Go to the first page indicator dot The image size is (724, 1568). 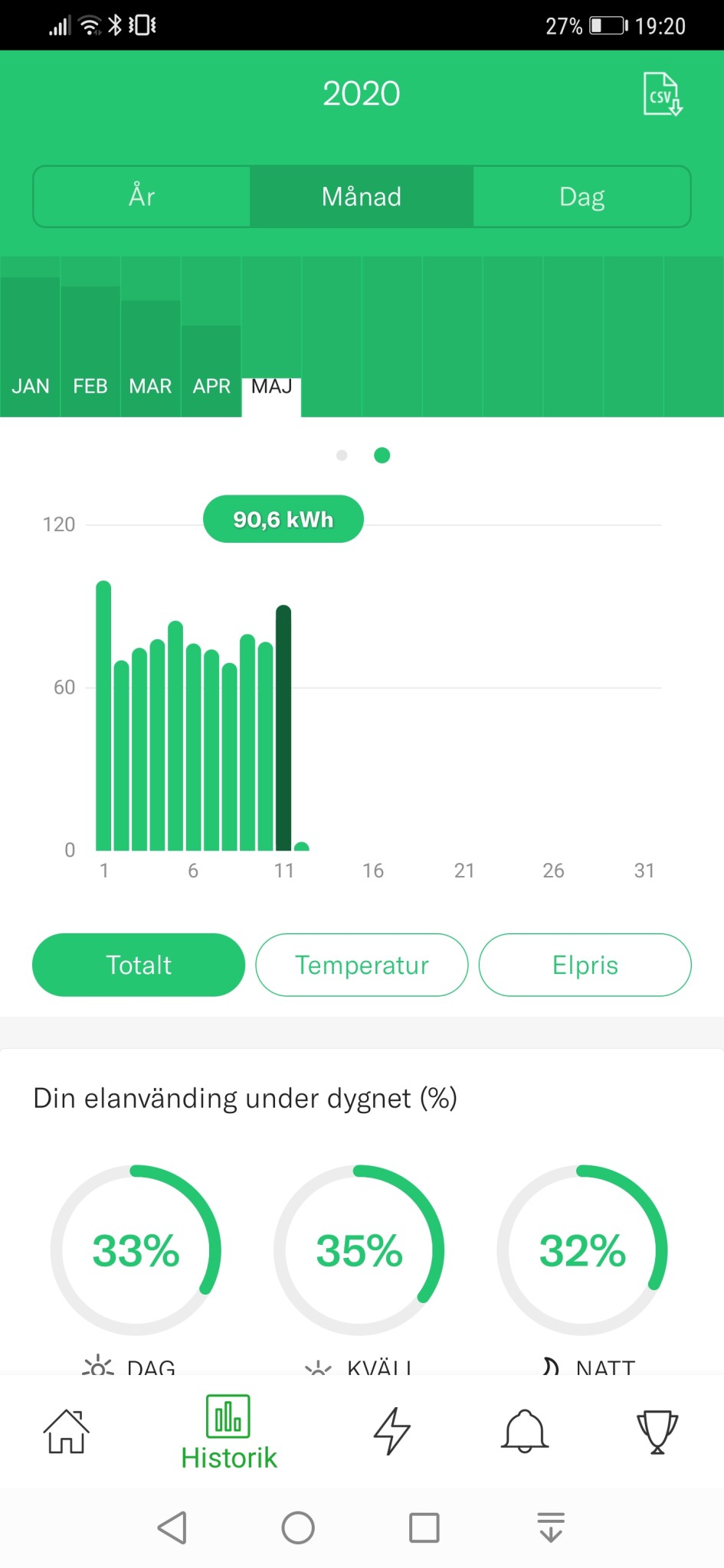(342, 456)
